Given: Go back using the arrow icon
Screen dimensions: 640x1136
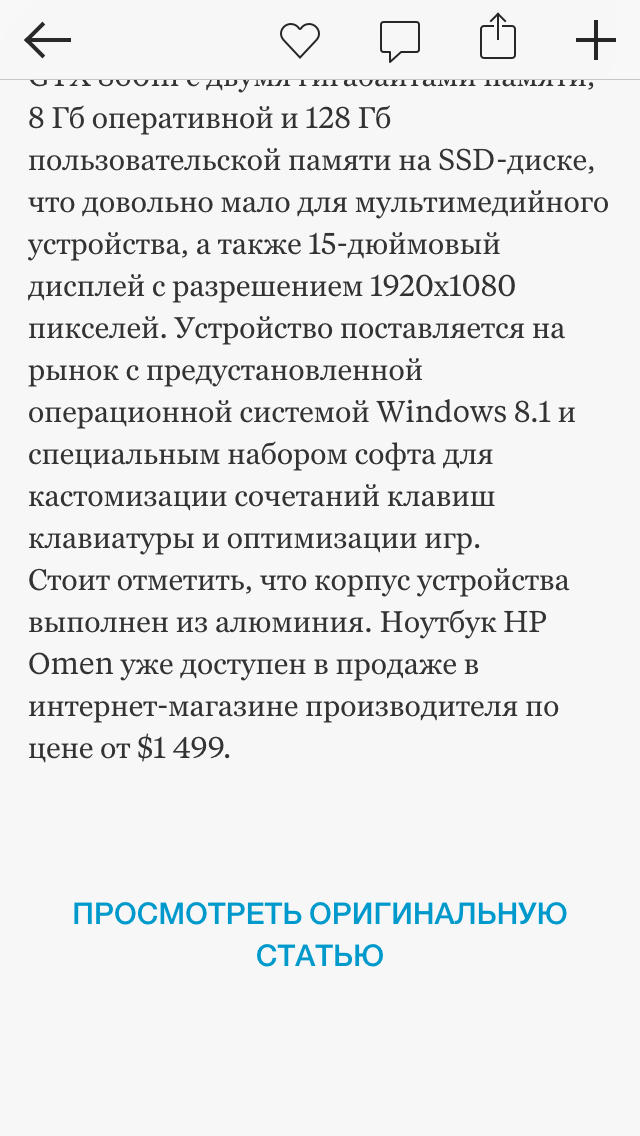Looking at the screenshot, I should click(x=47, y=40).
